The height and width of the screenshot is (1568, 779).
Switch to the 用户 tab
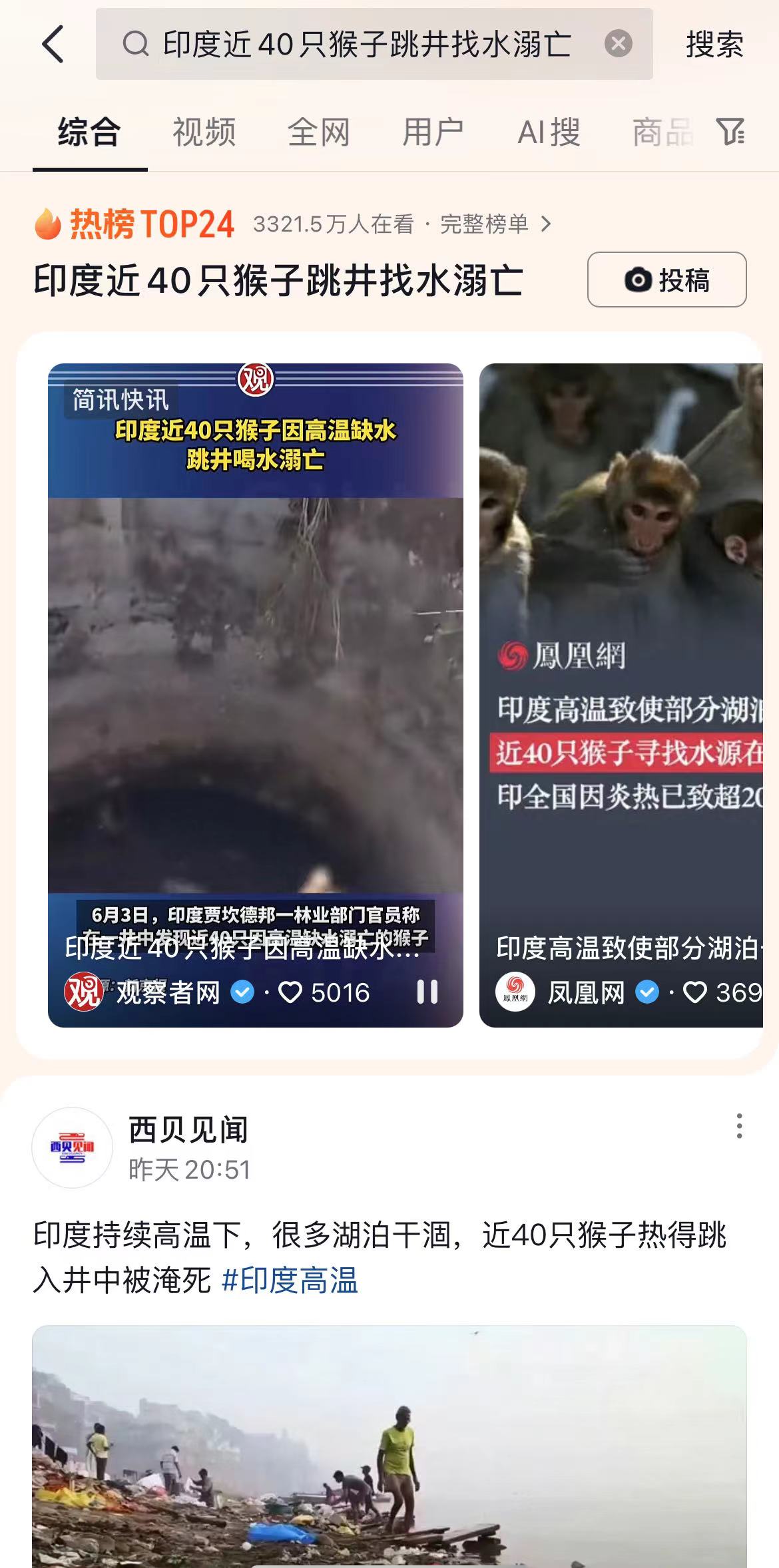433,132
